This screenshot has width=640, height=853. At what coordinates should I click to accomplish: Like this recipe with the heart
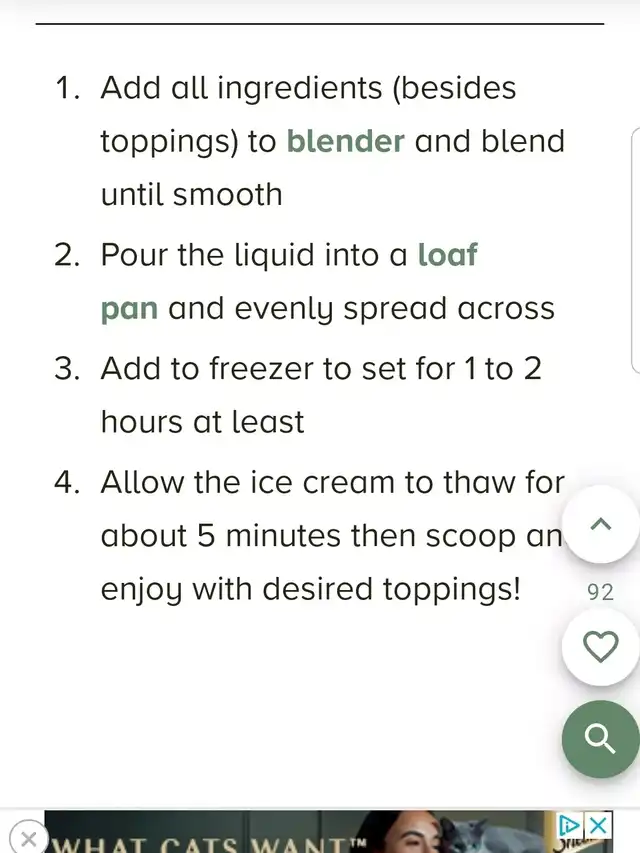click(x=601, y=647)
